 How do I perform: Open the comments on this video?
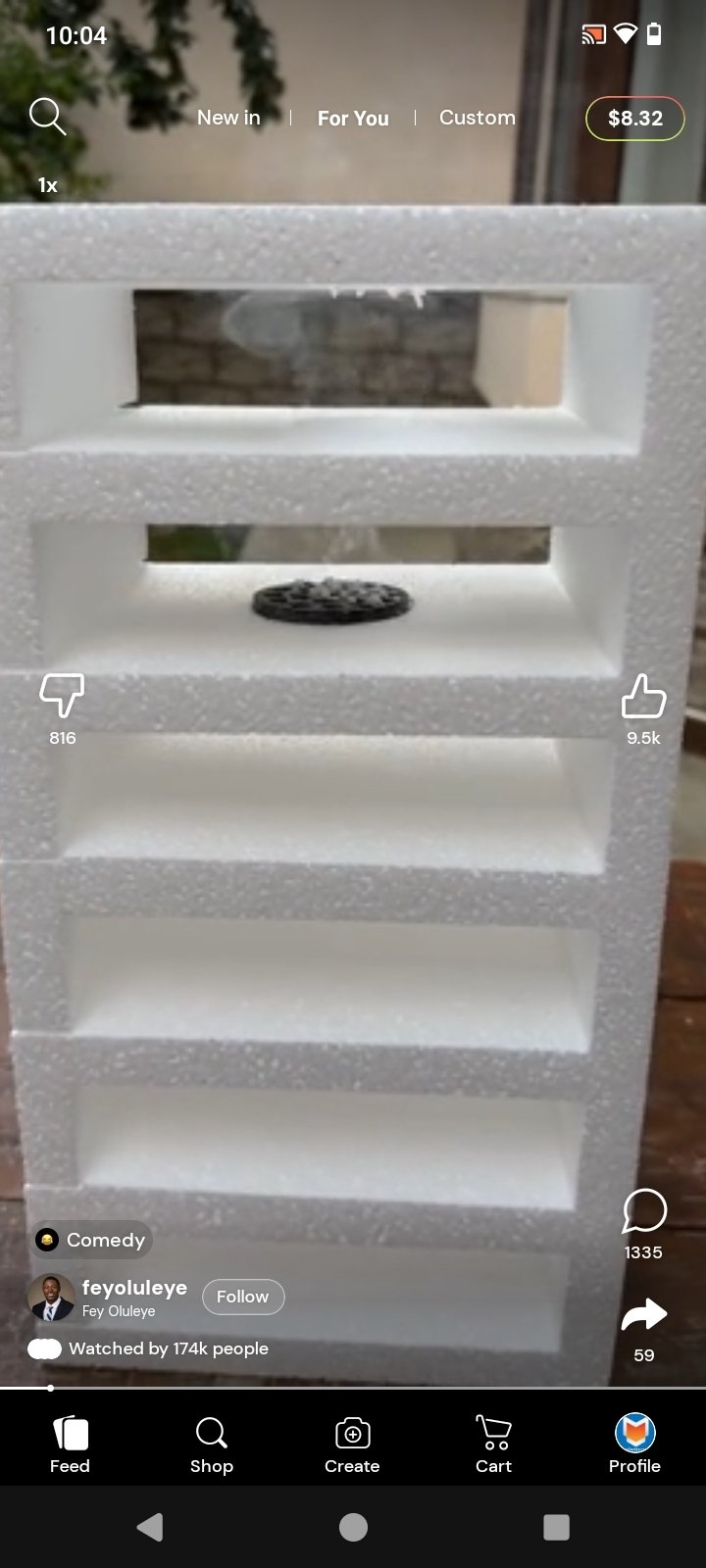point(643,1211)
